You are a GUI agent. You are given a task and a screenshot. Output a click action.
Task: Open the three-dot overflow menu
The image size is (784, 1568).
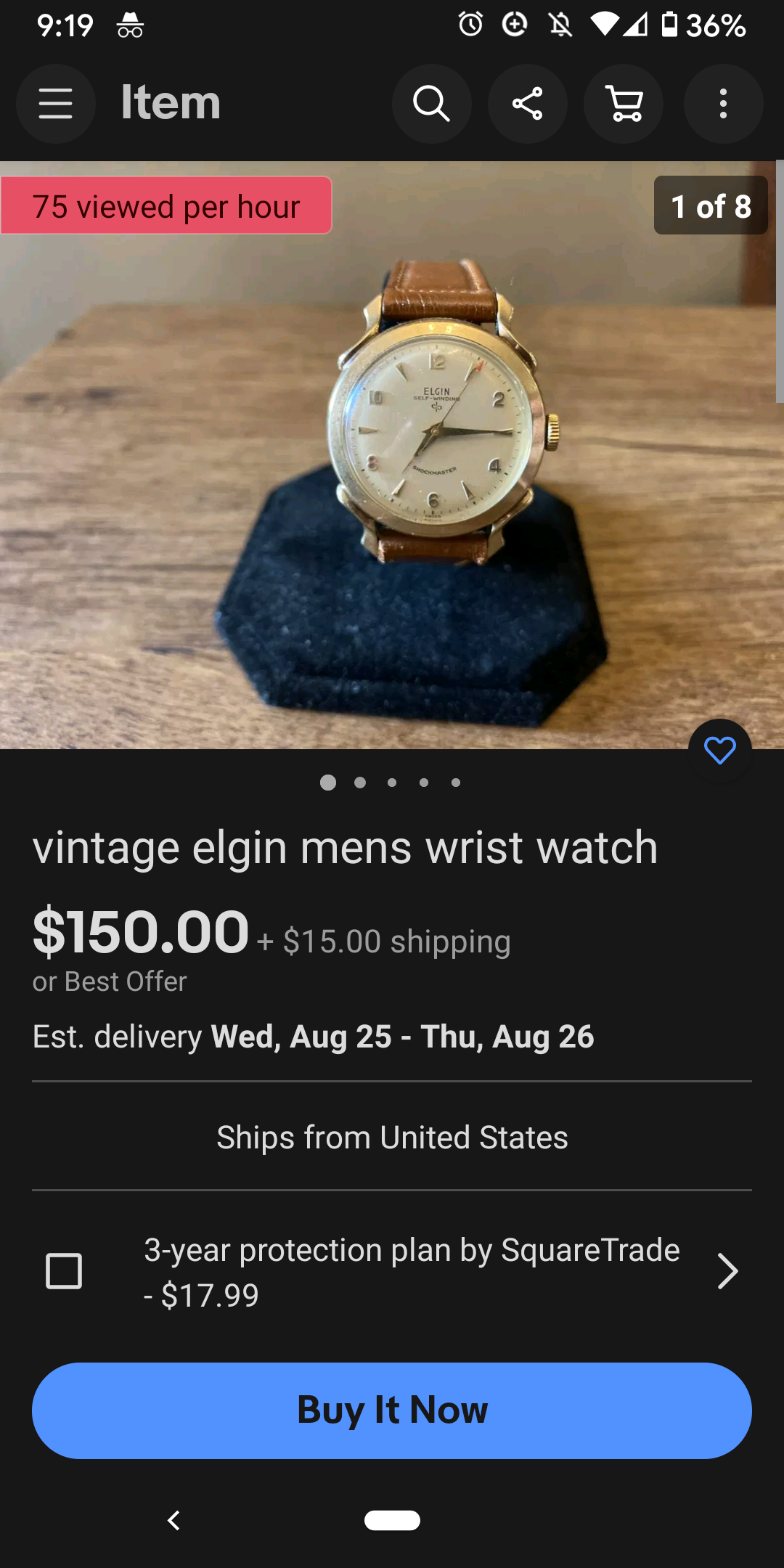coord(723,104)
